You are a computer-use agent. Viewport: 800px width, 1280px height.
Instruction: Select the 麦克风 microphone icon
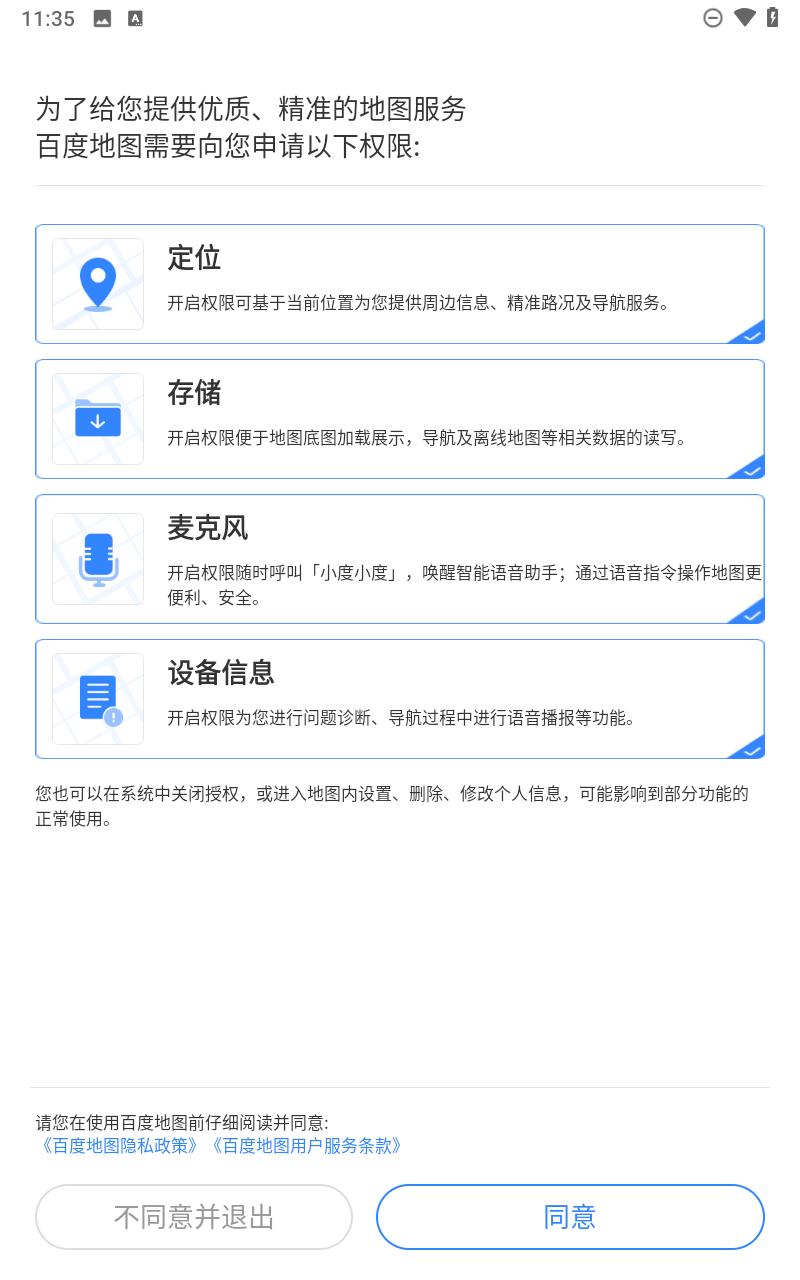(x=97, y=558)
